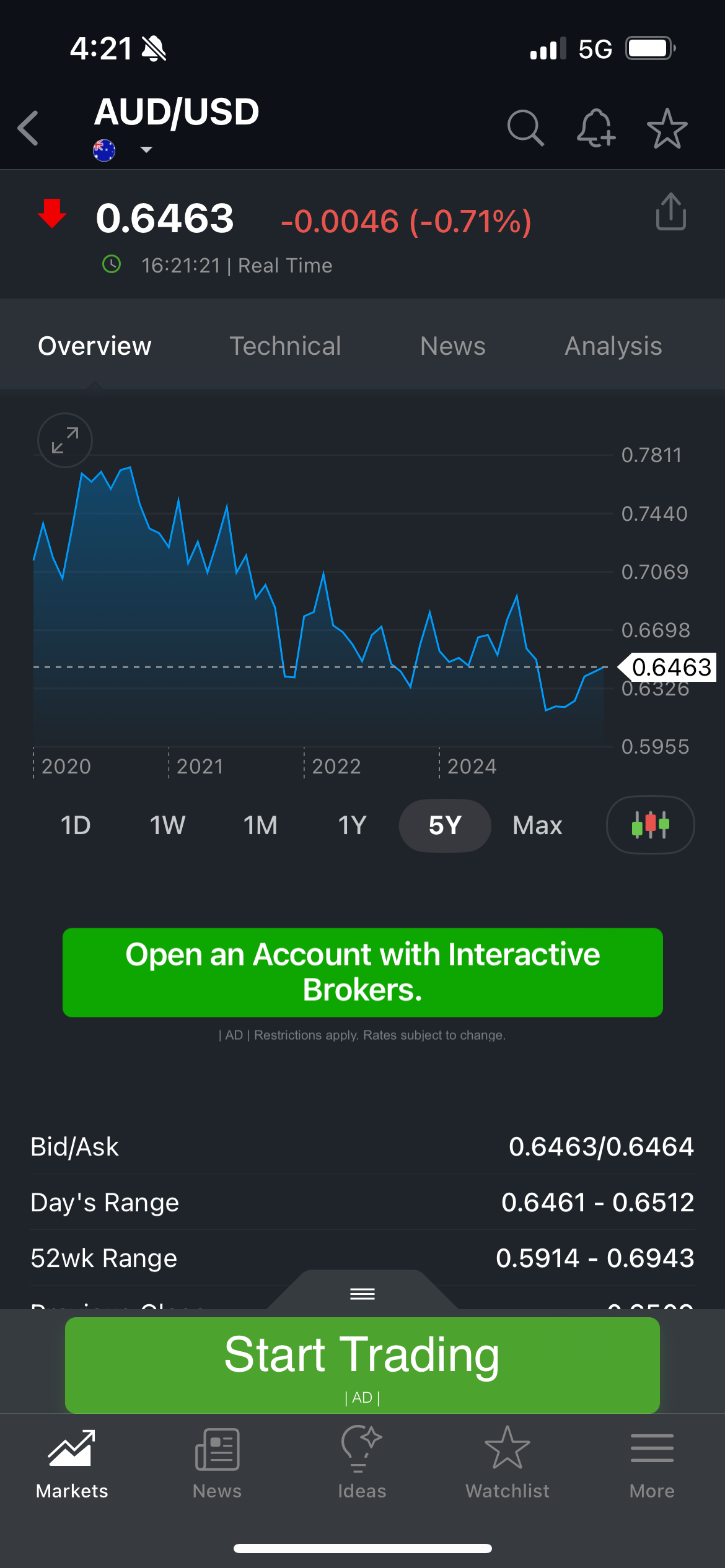Viewport: 725px width, 1568px height.
Task: Share the AUD/USD quote
Action: click(671, 212)
